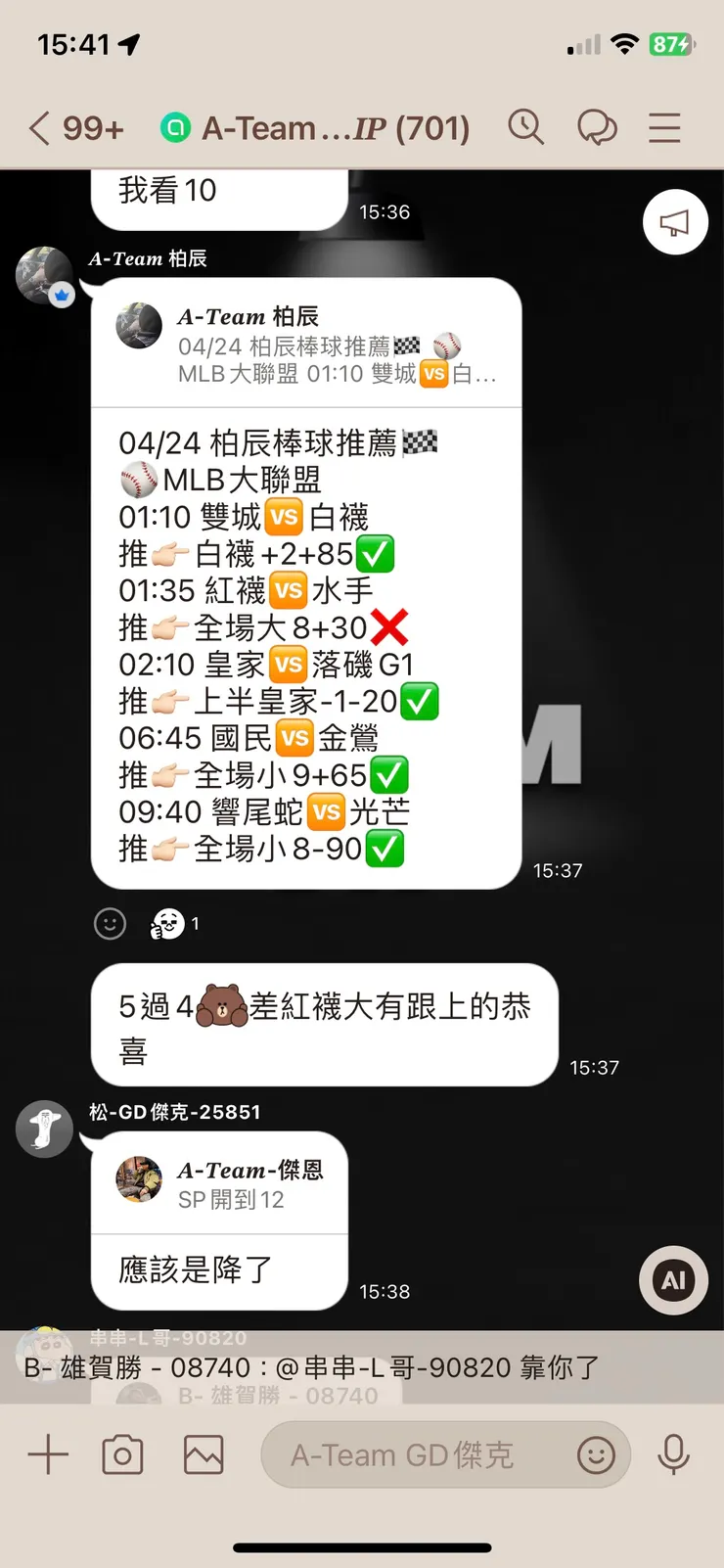The height and width of the screenshot is (1568, 724).
Task: Open the AI assistant floating button
Action: click(672, 1280)
